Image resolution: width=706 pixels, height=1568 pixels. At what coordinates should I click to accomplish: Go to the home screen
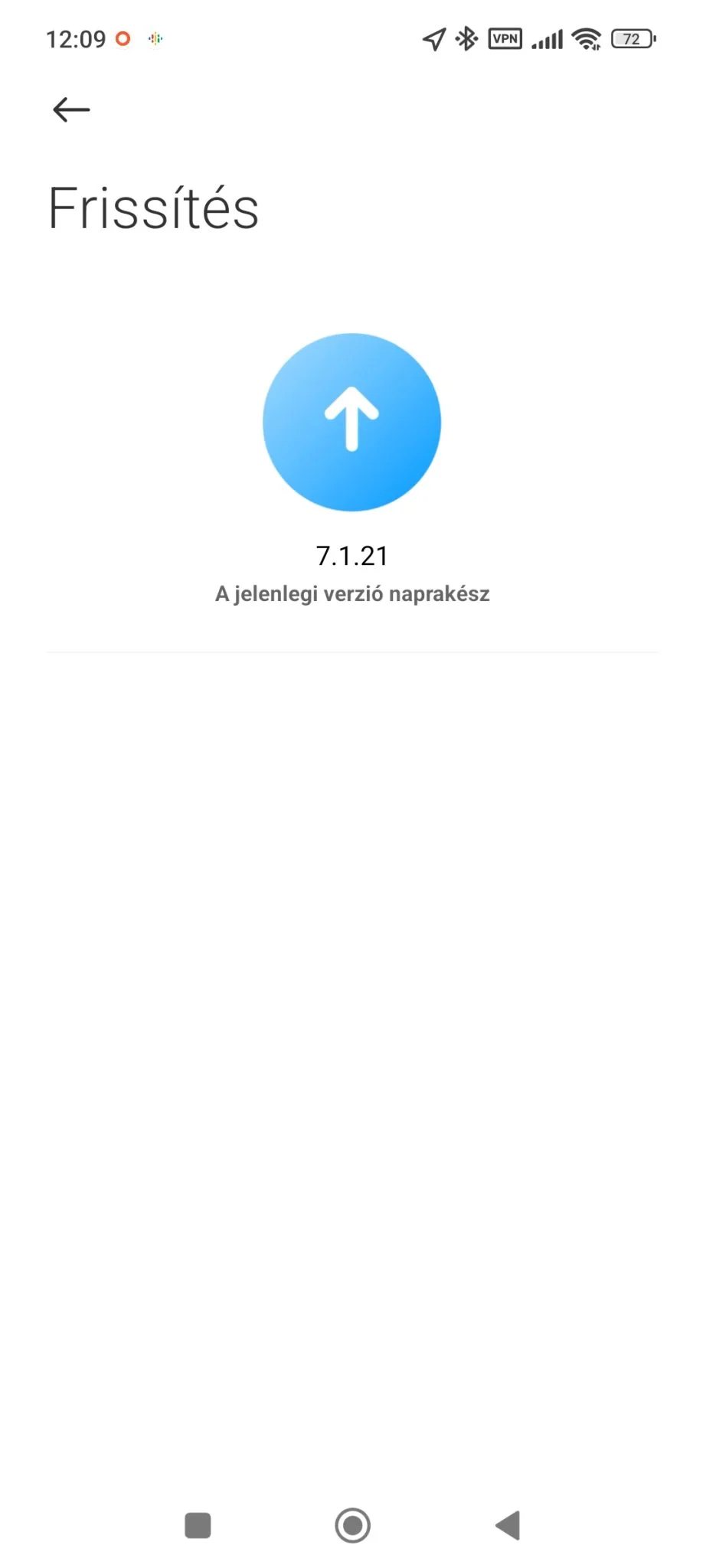(352, 1525)
